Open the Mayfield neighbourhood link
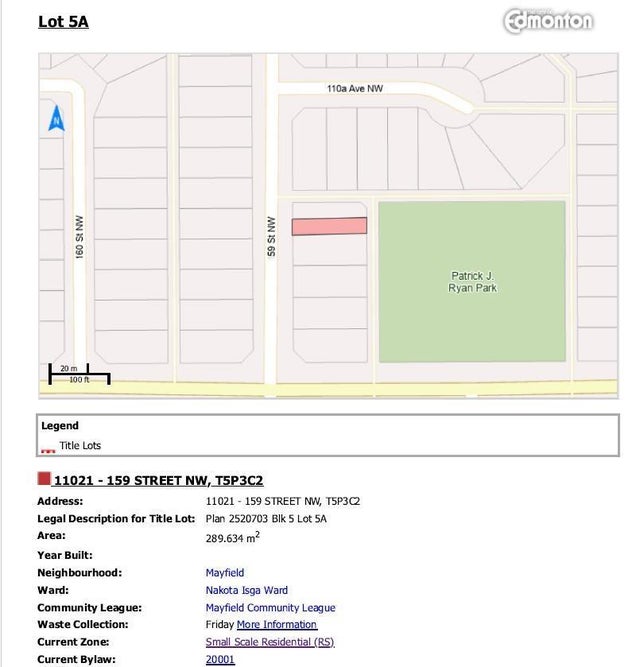The image size is (640, 667). [225, 573]
